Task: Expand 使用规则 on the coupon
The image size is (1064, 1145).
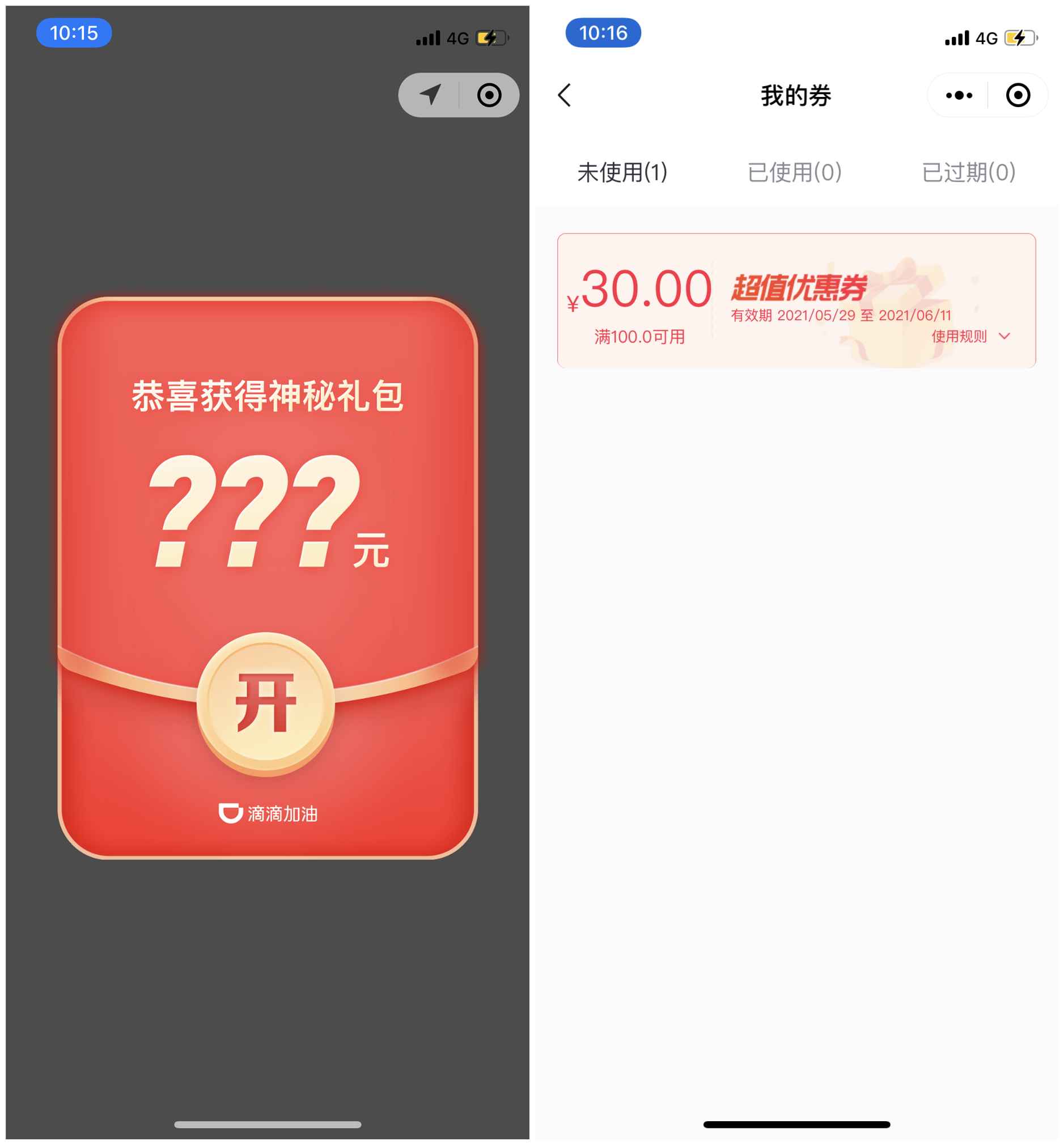Action: pyautogui.click(x=970, y=336)
